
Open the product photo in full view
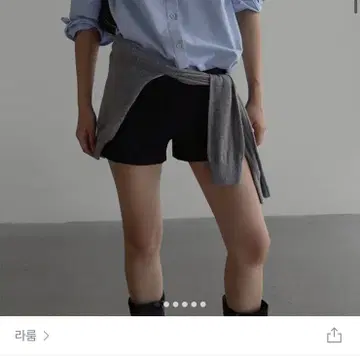(x=180, y=158)
